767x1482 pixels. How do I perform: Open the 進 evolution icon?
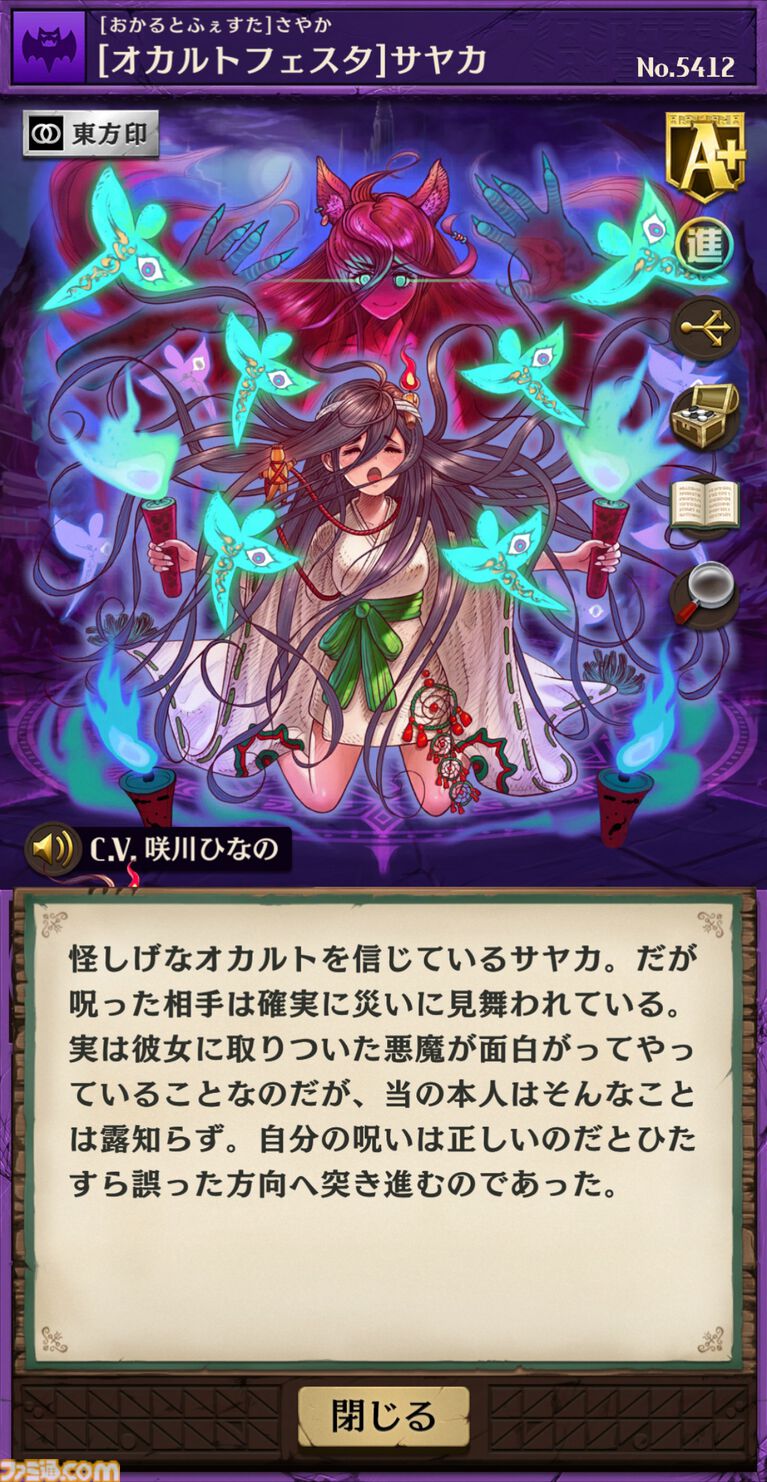pos(705,246)
